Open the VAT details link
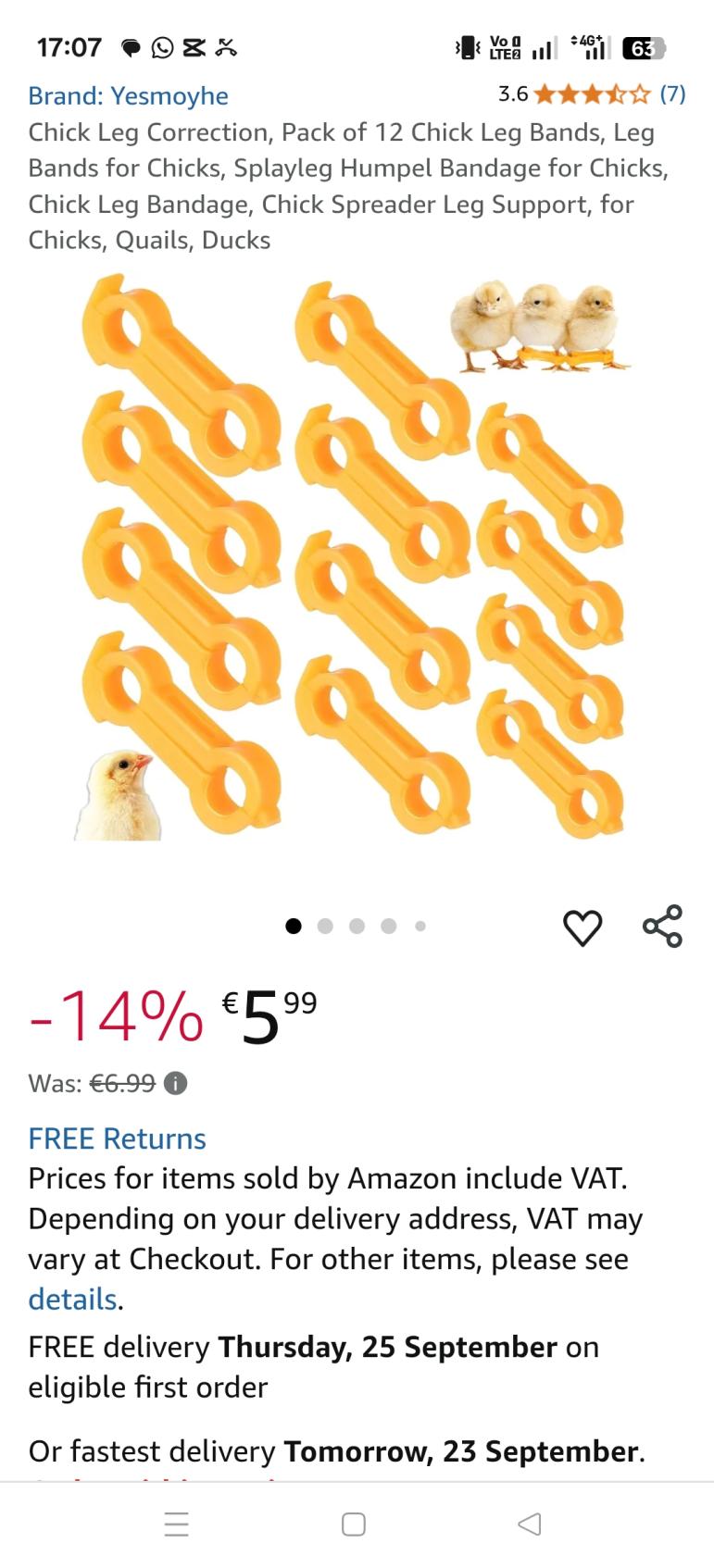This screenshot has width=714, height=1568. pyautogui.click(x=72, y=1300)
